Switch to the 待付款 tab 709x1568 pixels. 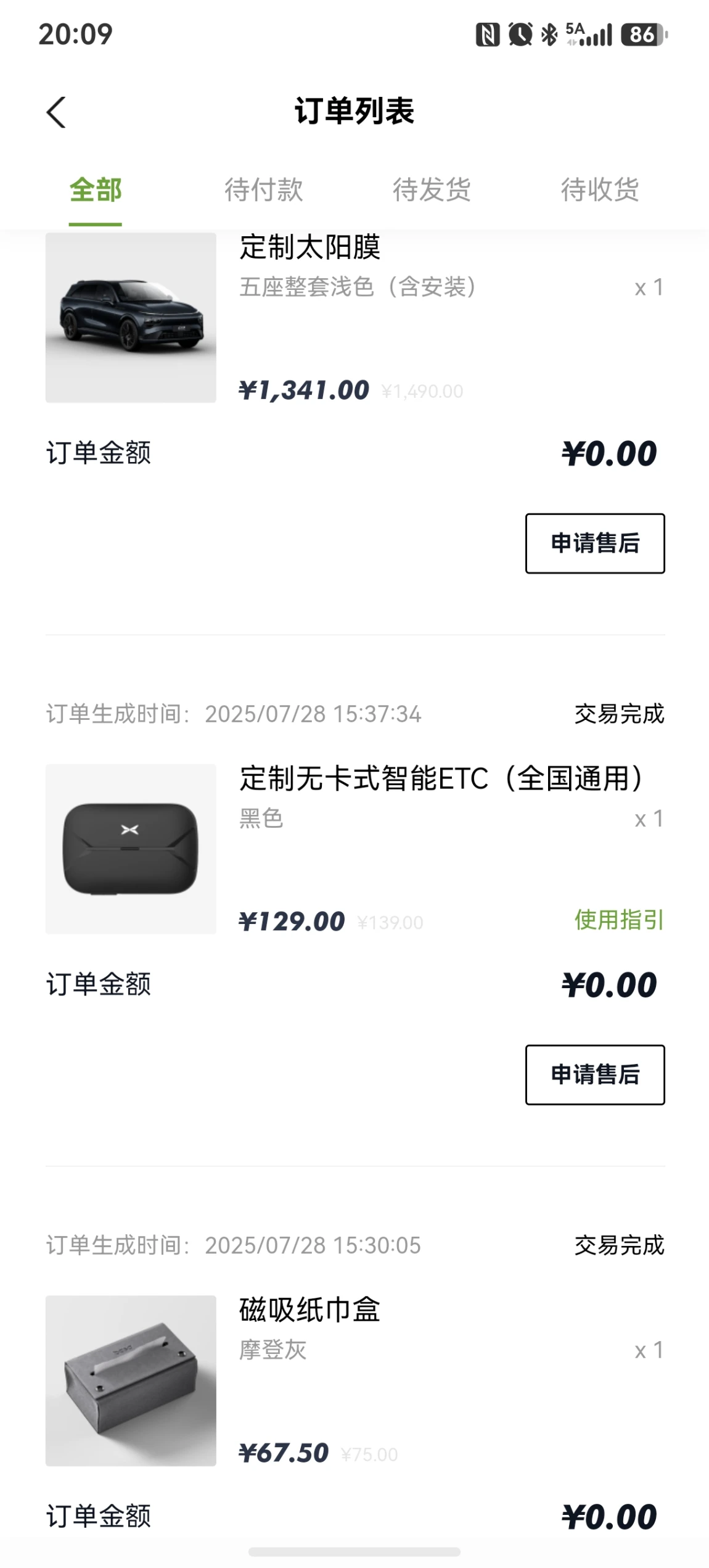click(264, 189)
